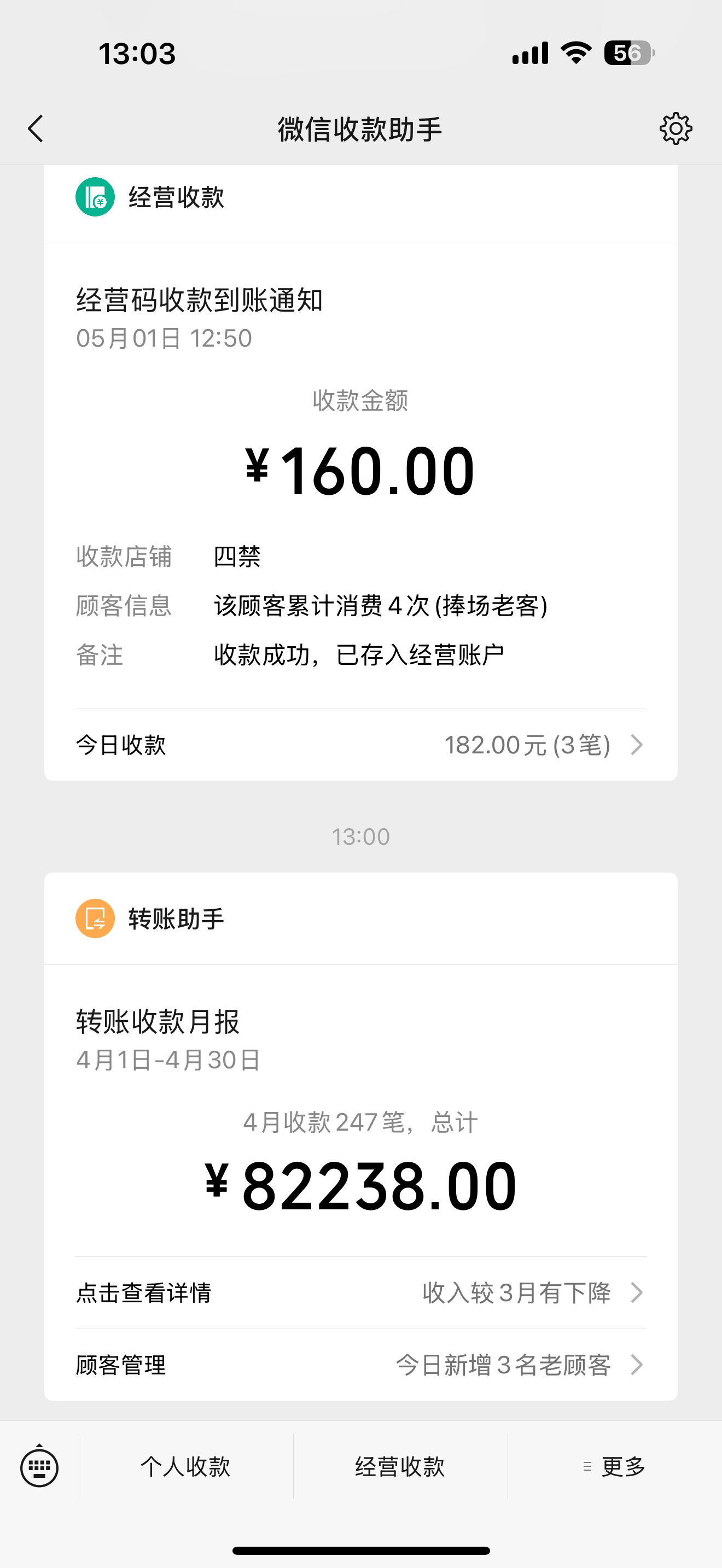Screen dimensions: 722x1568
Task: Switch to keyboard input icon
Action: 39,1467
